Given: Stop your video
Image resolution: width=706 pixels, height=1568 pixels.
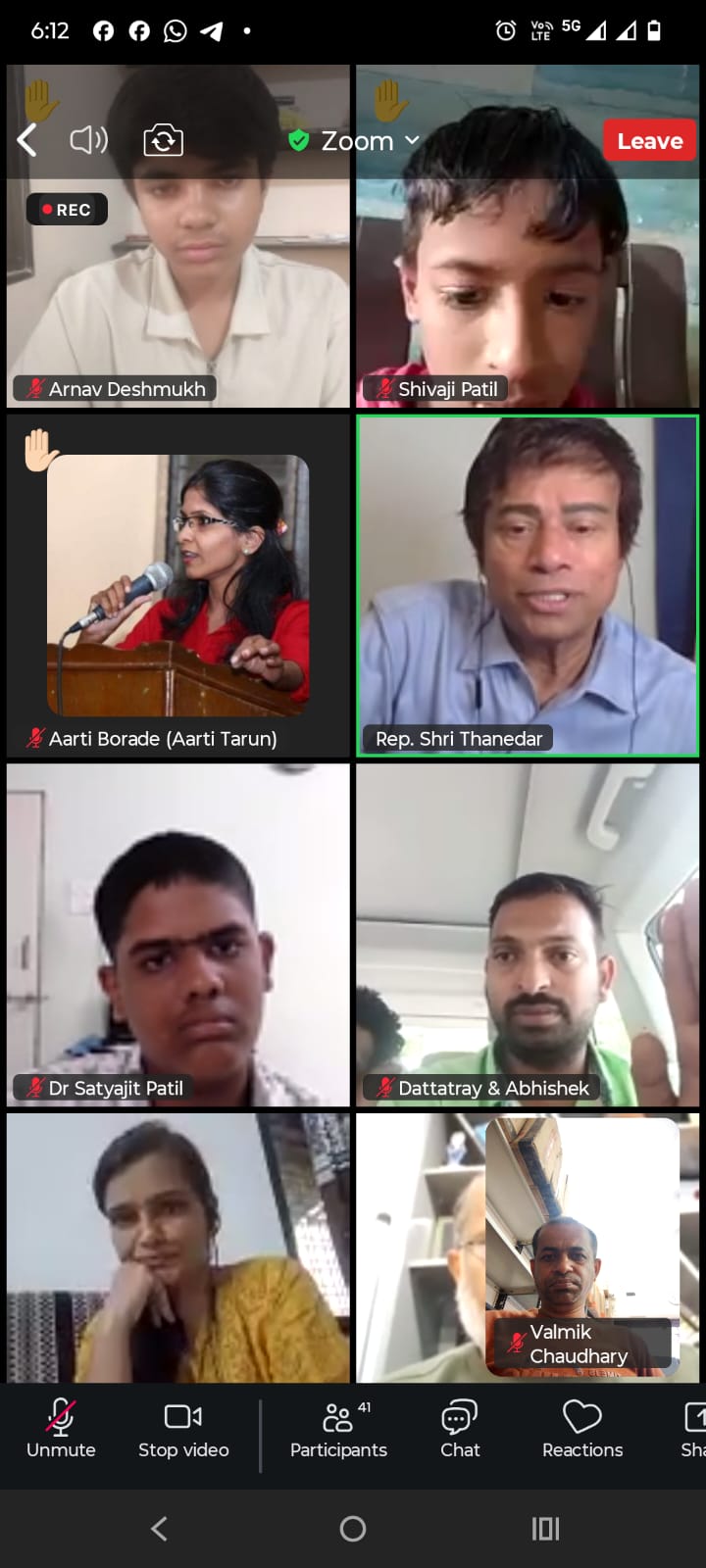Looking at the screenshot, I should (183, 1428).
